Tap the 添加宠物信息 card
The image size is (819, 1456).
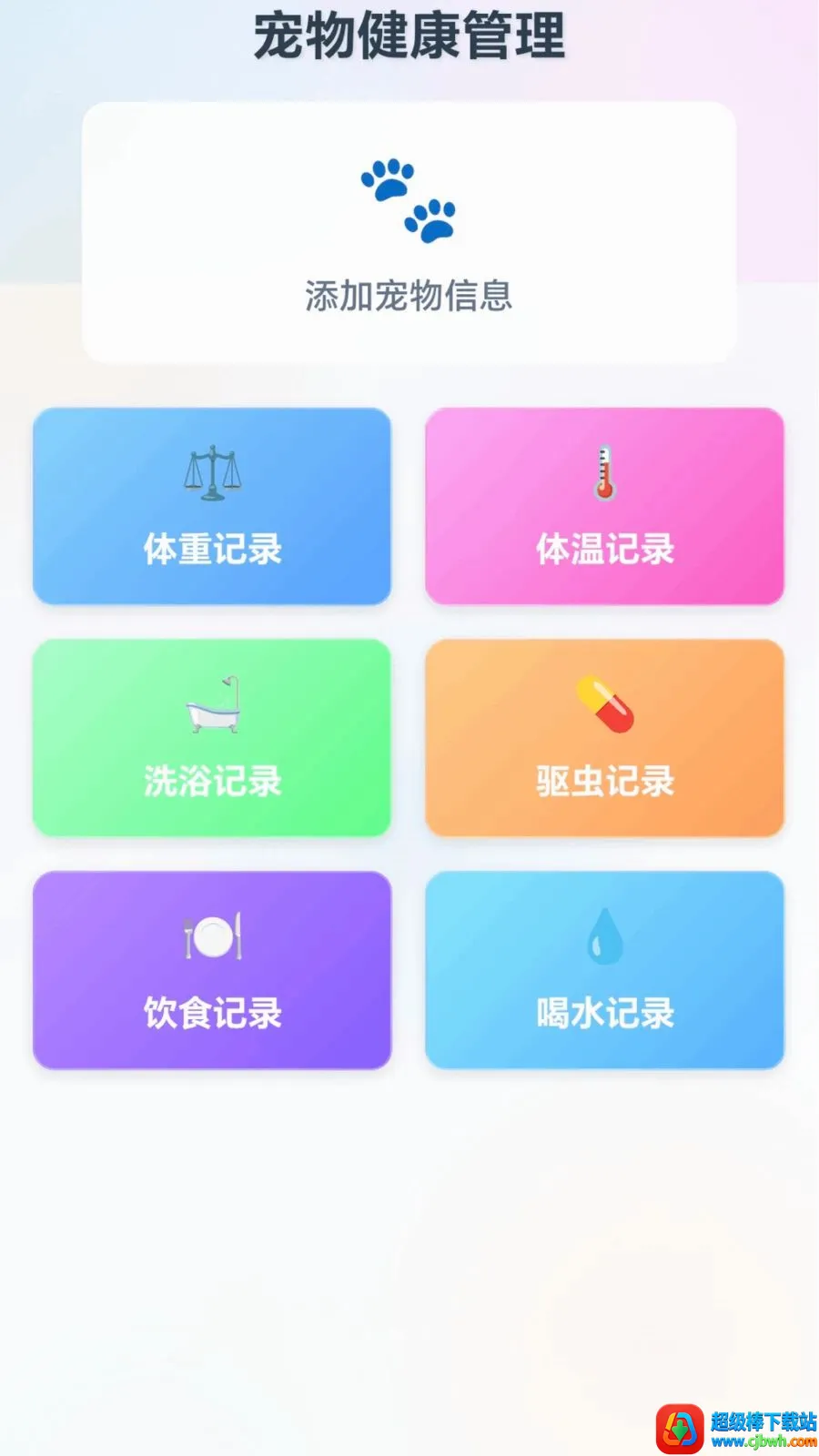tap(409, 233)
